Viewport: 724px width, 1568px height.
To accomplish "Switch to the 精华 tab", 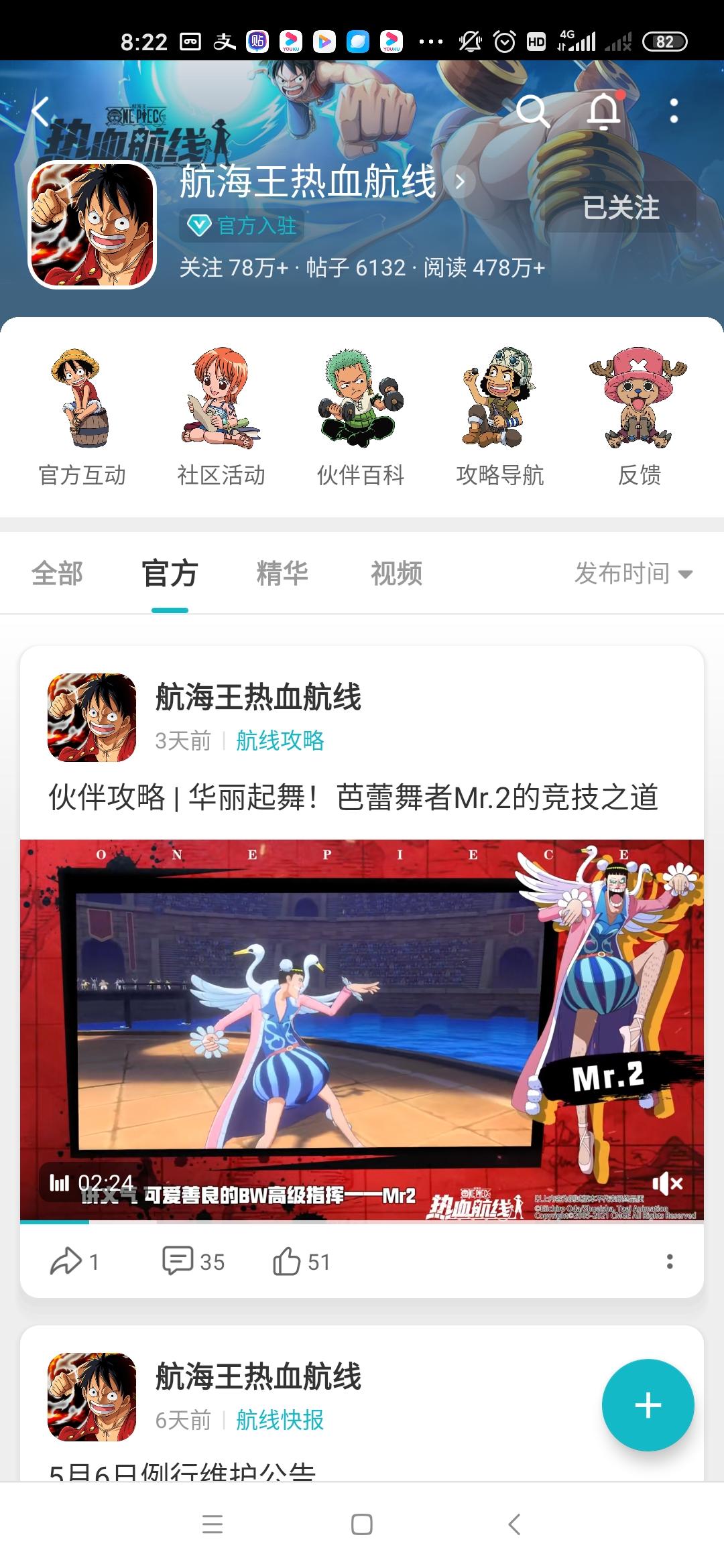I will point(282,574).
